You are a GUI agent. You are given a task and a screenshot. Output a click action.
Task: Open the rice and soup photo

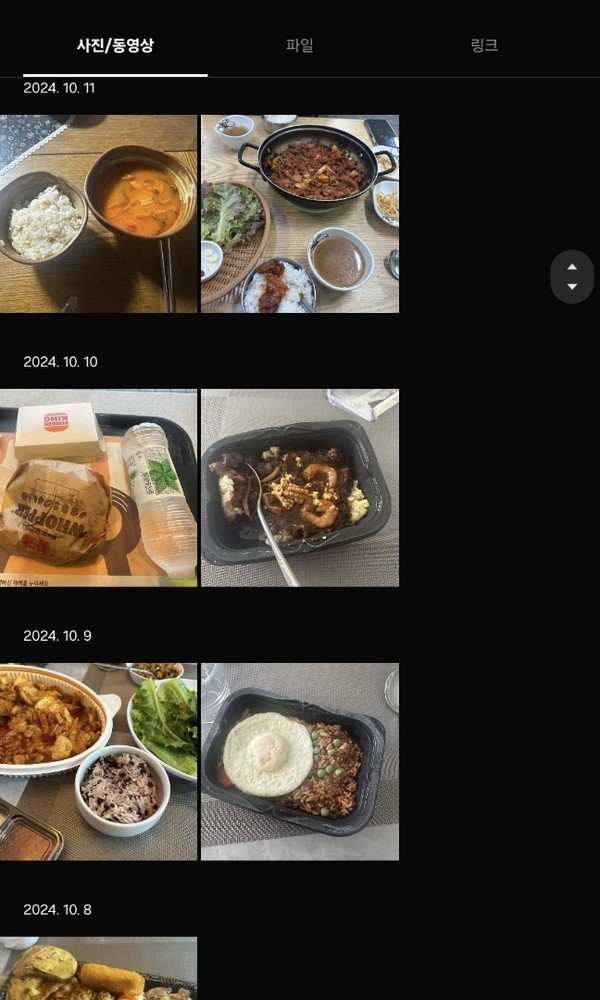coord(98,214)
